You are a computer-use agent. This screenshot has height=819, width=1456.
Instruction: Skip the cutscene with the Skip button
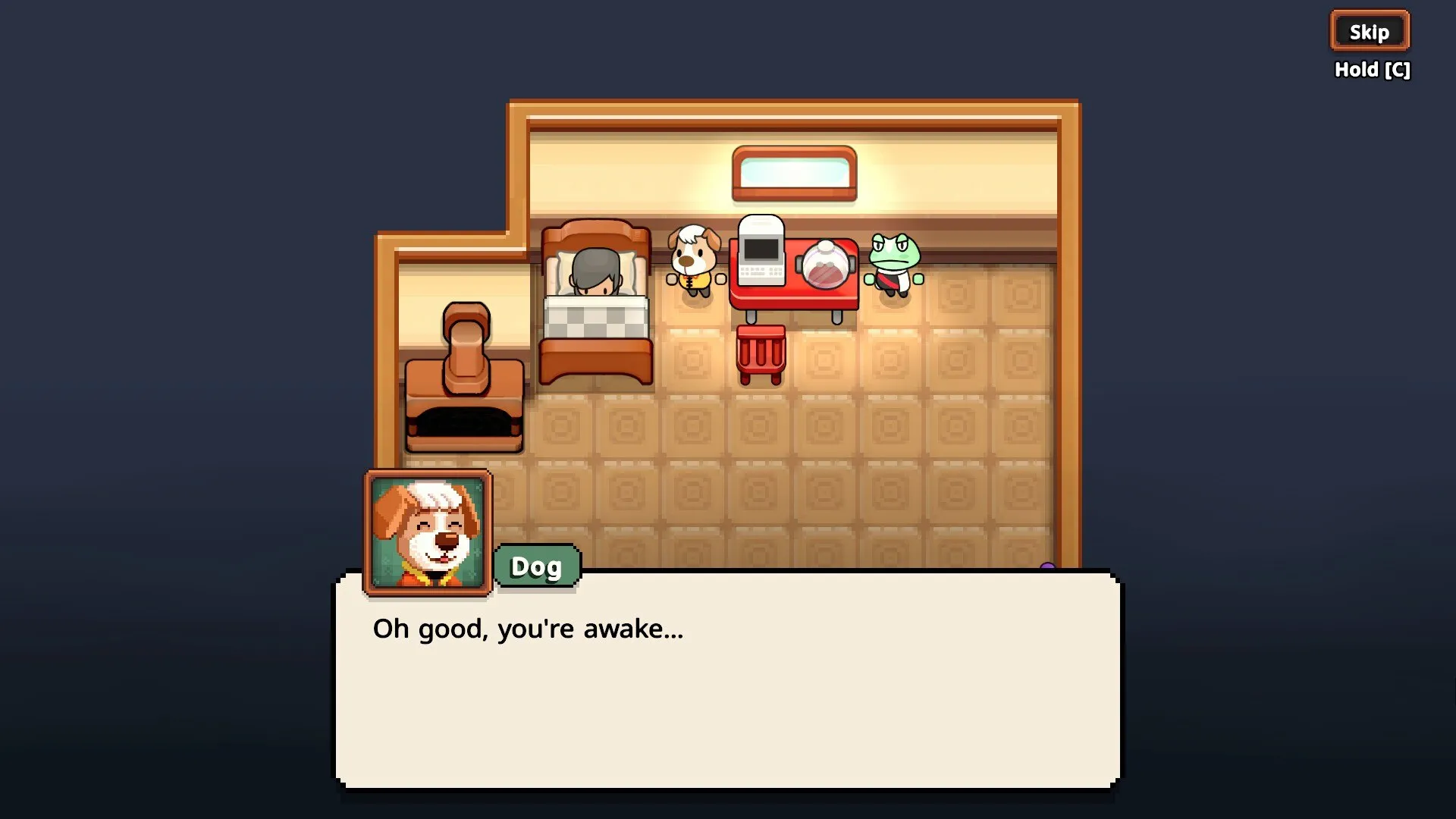[1369, 32]
